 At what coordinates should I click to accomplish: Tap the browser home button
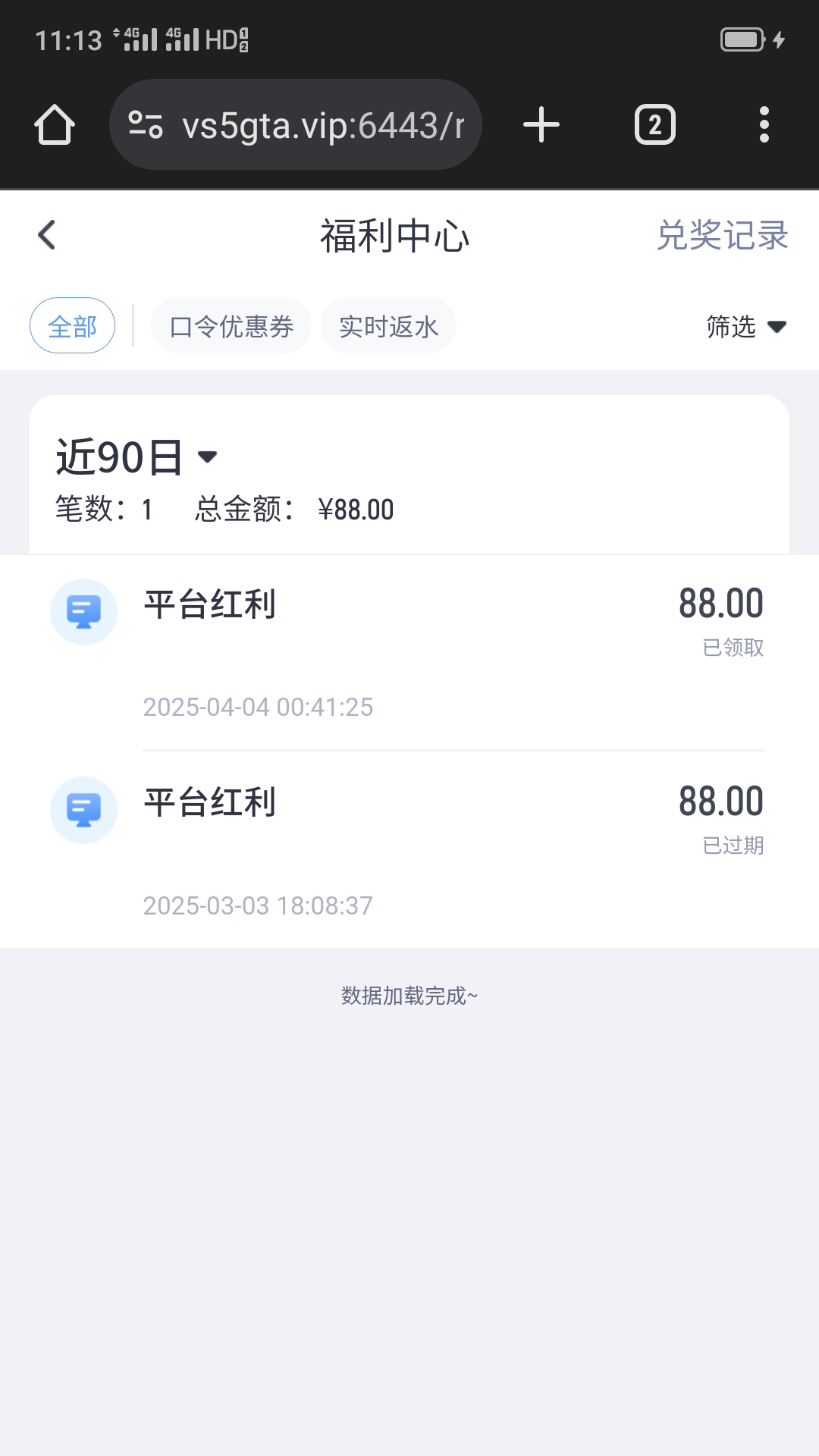pyautogui.click(x=55, y=125)
